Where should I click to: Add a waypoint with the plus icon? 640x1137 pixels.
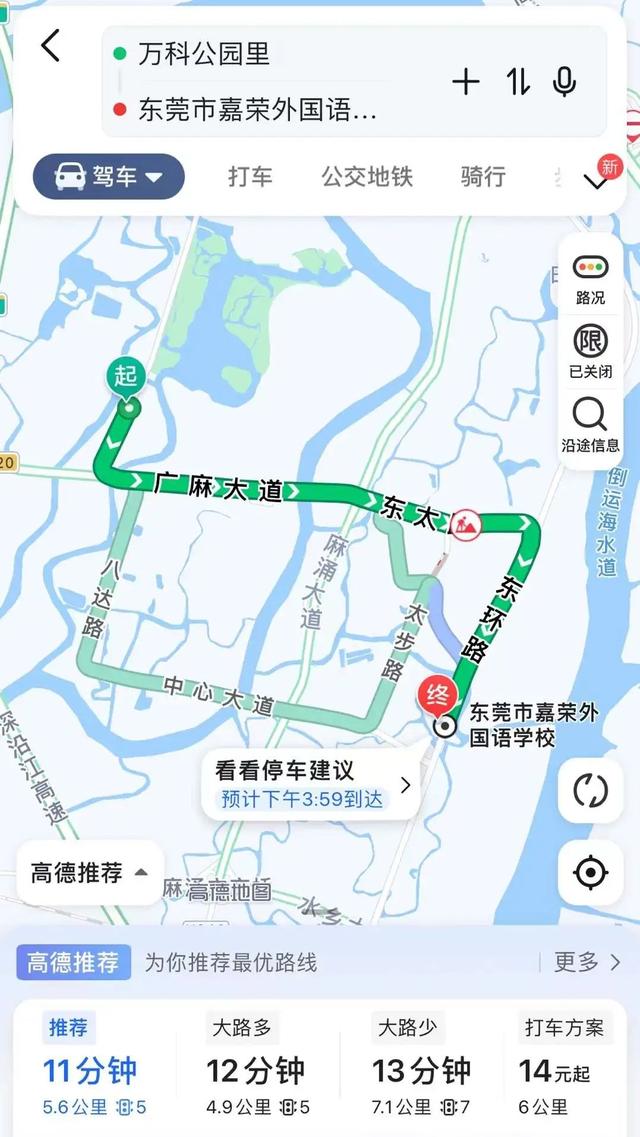(x=466, y=82)
